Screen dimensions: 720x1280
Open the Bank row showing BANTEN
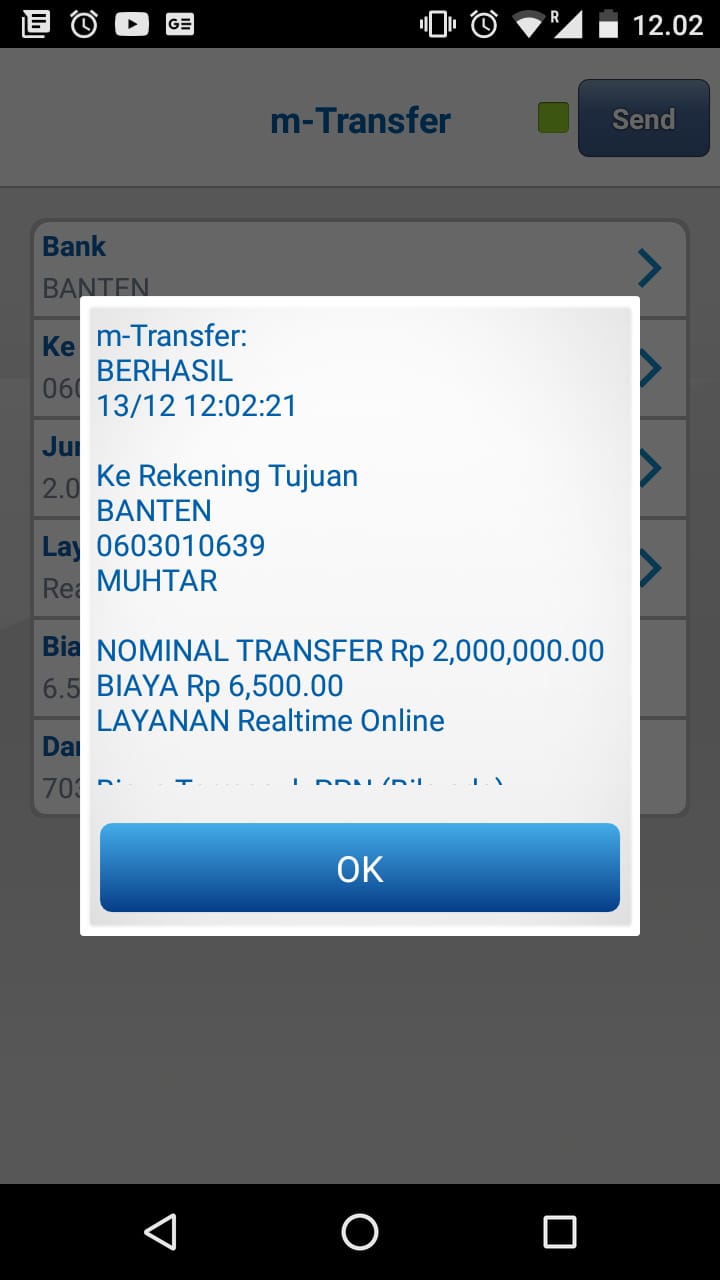click(x=360, y=257)
